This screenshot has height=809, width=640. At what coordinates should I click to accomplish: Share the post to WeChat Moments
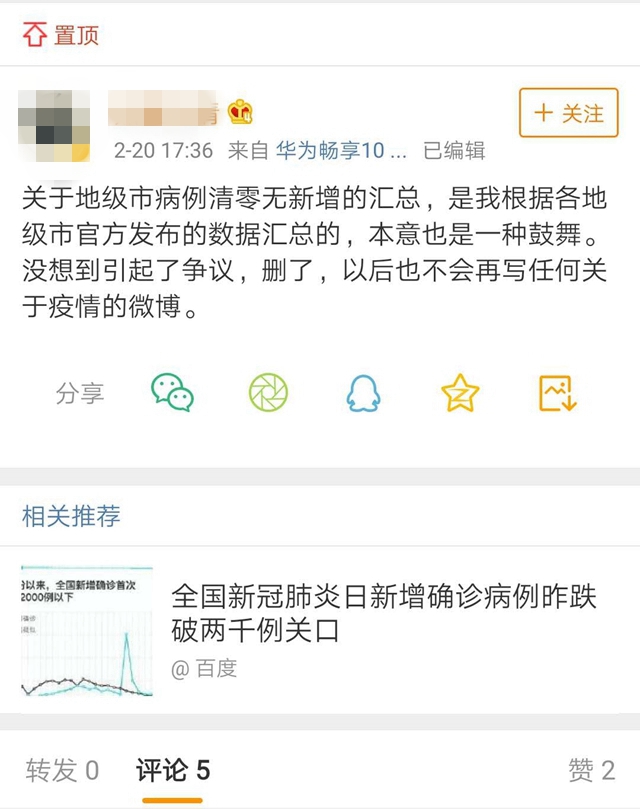coord(268,392)
